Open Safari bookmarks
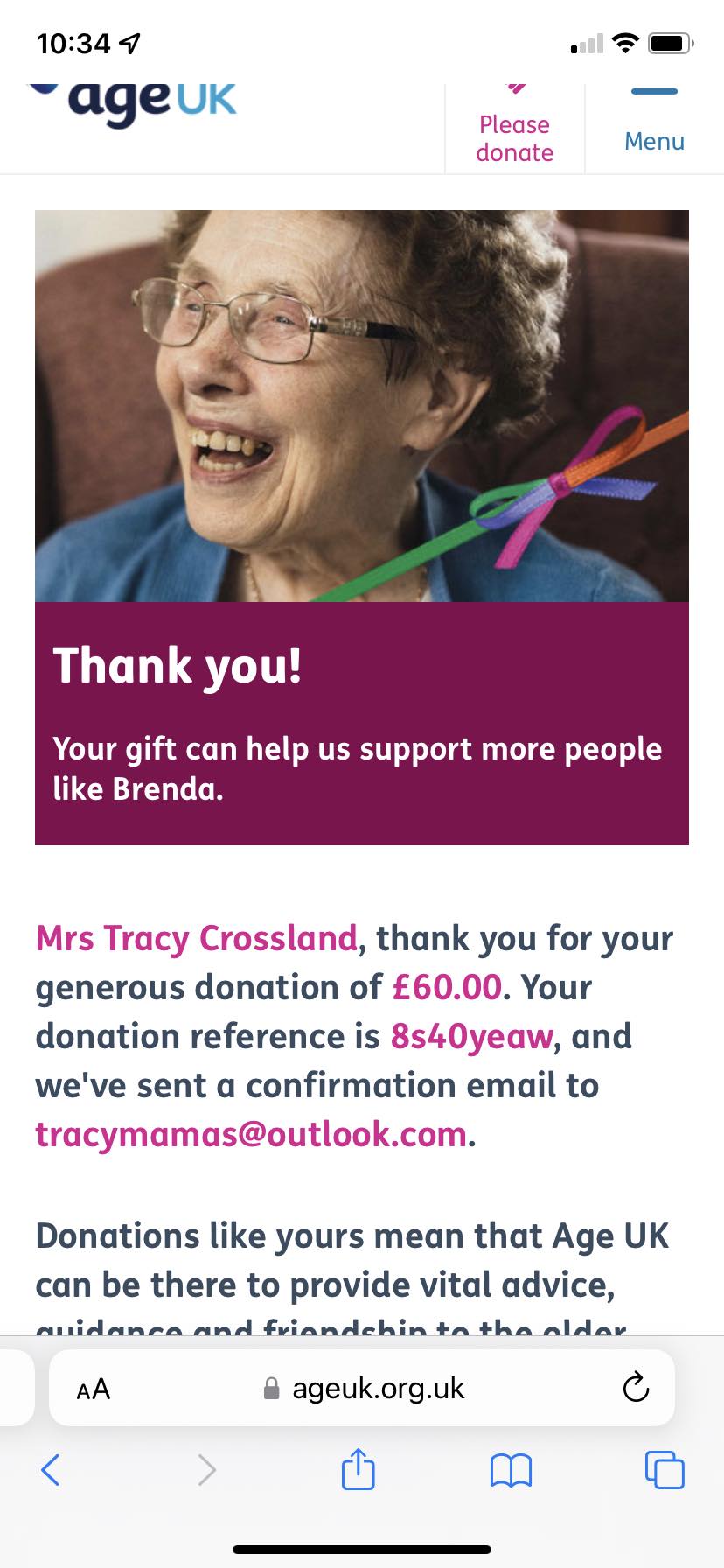 (x=511, y=1470)
